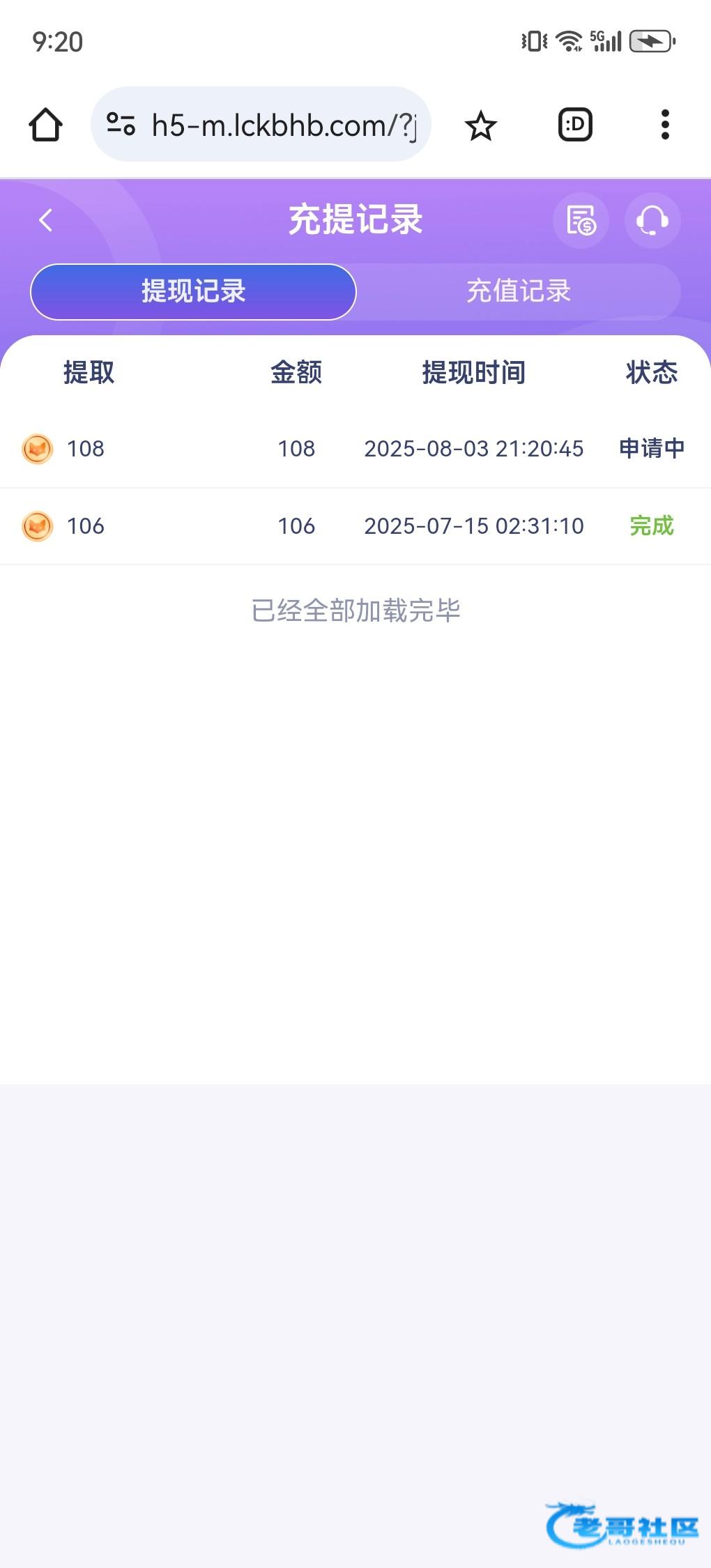This screenshot has width=711, height=1568.
Task: Open the bill records icon in header
Action: tap(581, 220)
